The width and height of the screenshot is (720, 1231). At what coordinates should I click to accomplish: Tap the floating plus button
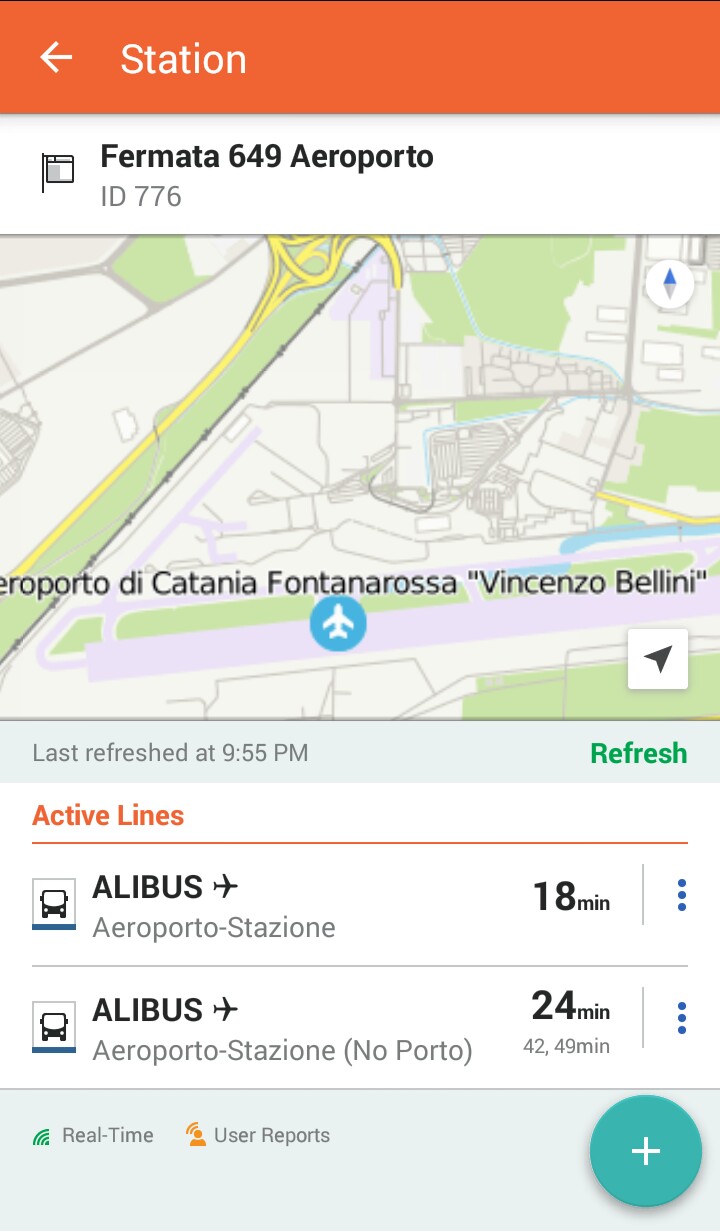click(645, 1151)
